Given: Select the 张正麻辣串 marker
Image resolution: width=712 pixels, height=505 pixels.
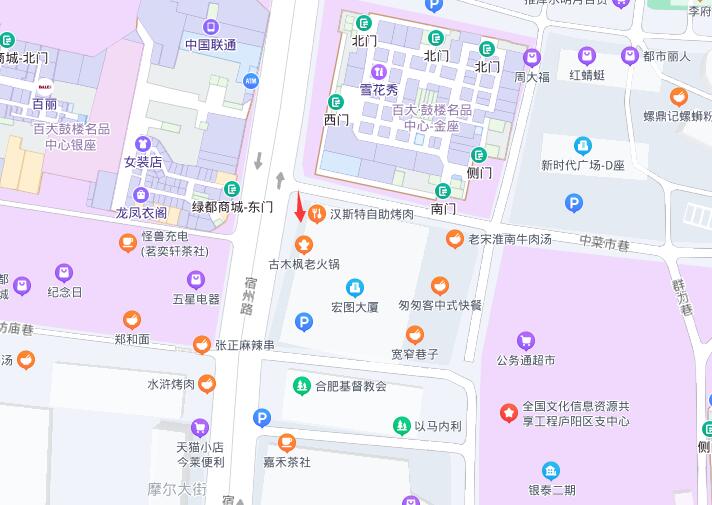Looking at the screenshot, I should click(x=203, y=345).
